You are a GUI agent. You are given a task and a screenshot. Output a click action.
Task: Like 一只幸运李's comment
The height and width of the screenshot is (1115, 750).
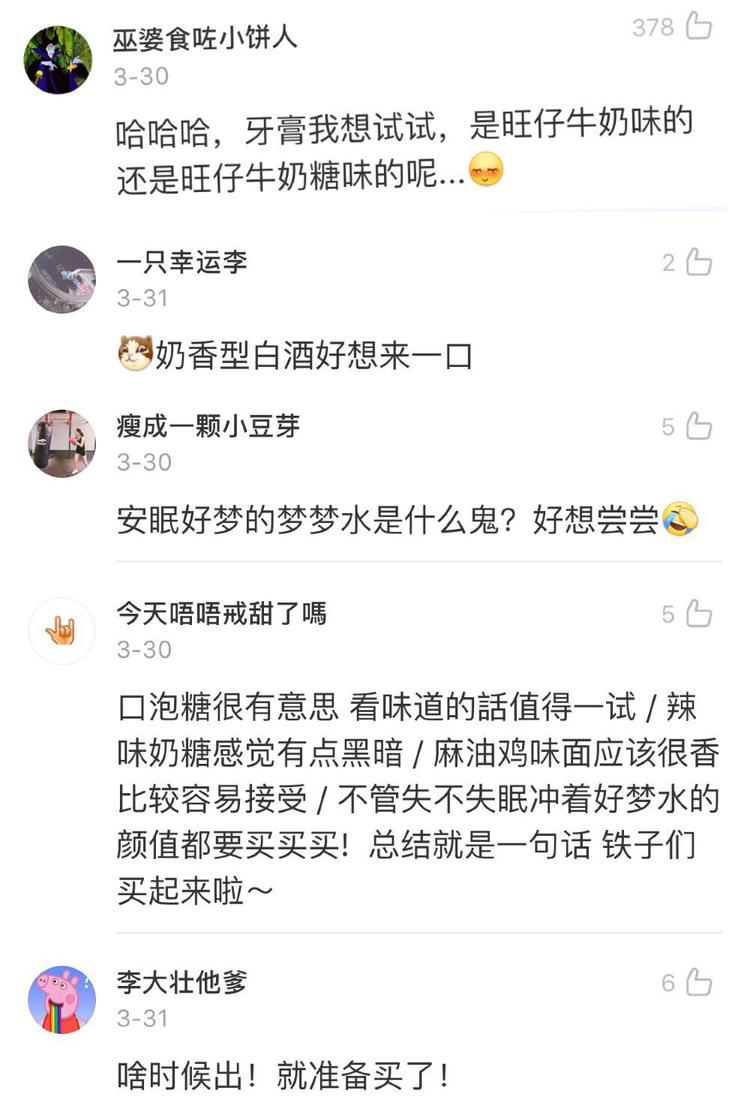[698, 263]
